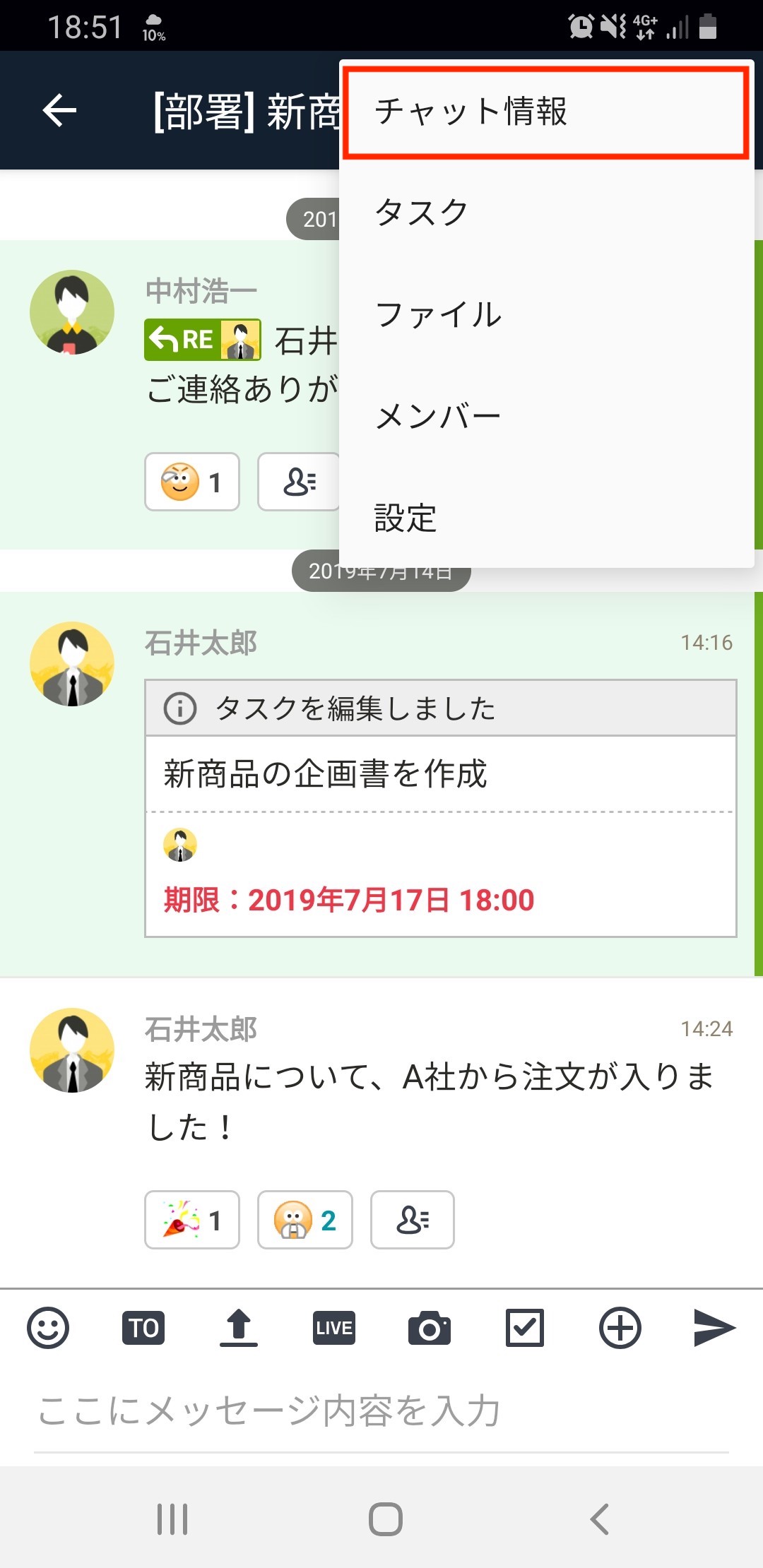Open チャット情報 from the menu
Viewport: 763px width, 1568px height.
[544, 112]
